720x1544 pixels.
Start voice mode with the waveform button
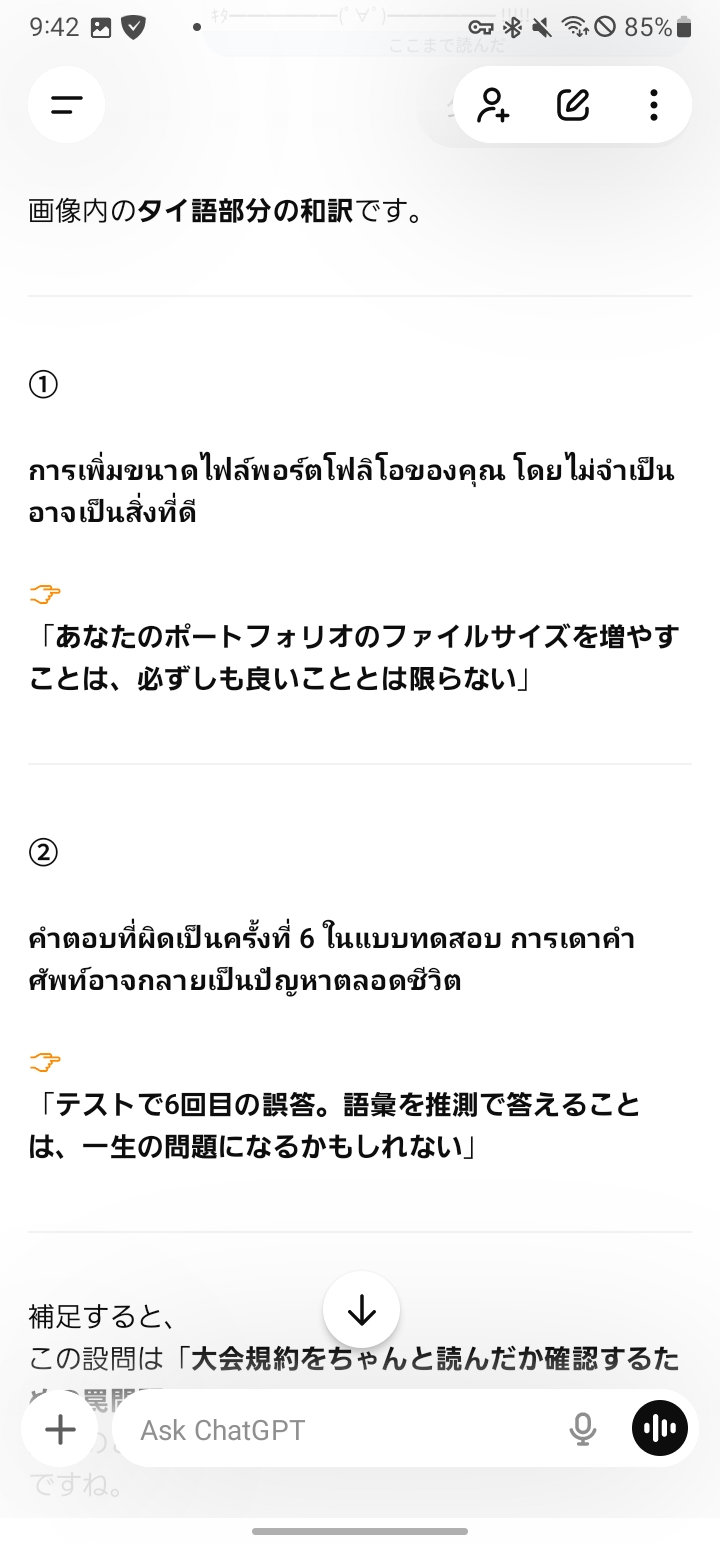(660, 1430)
